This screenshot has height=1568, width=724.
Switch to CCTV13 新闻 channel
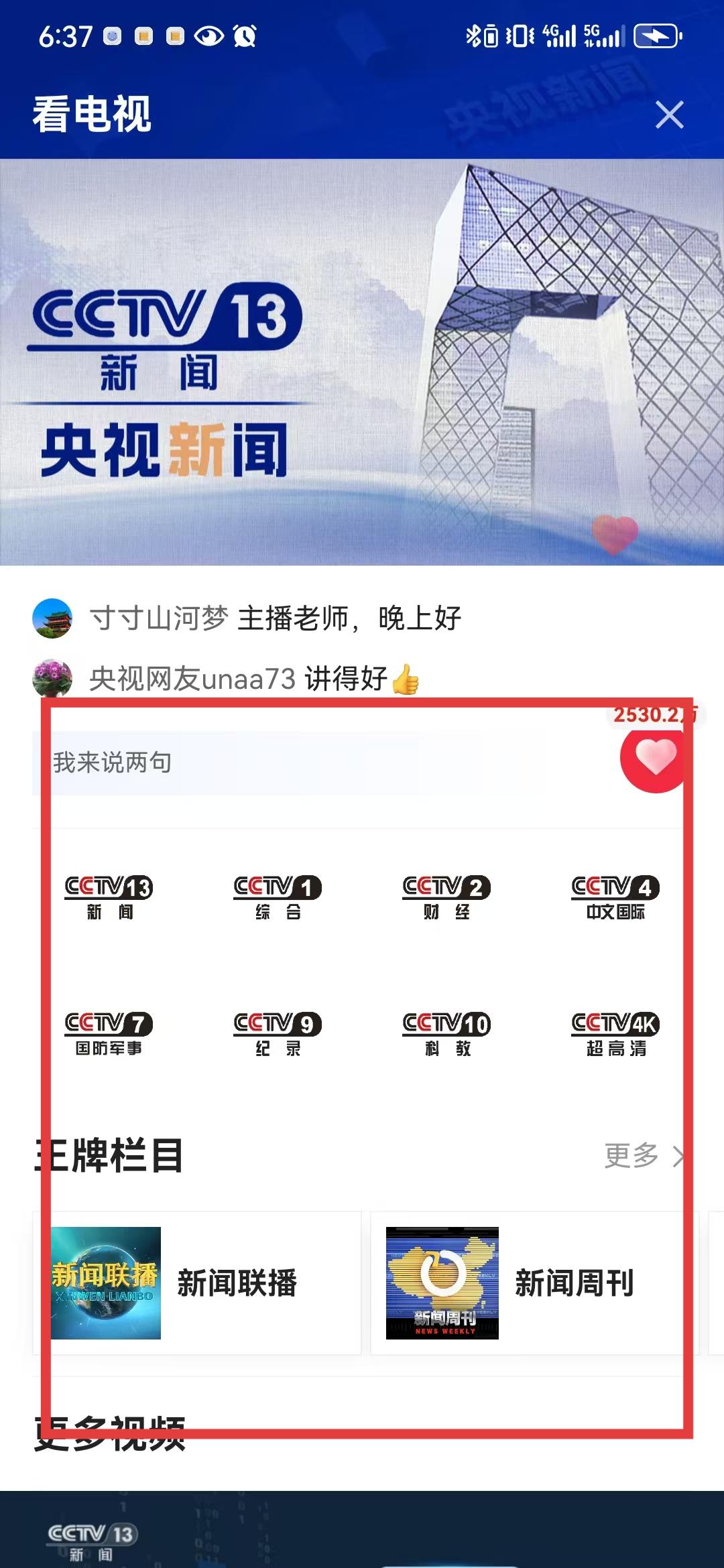(x=109, y=897)
